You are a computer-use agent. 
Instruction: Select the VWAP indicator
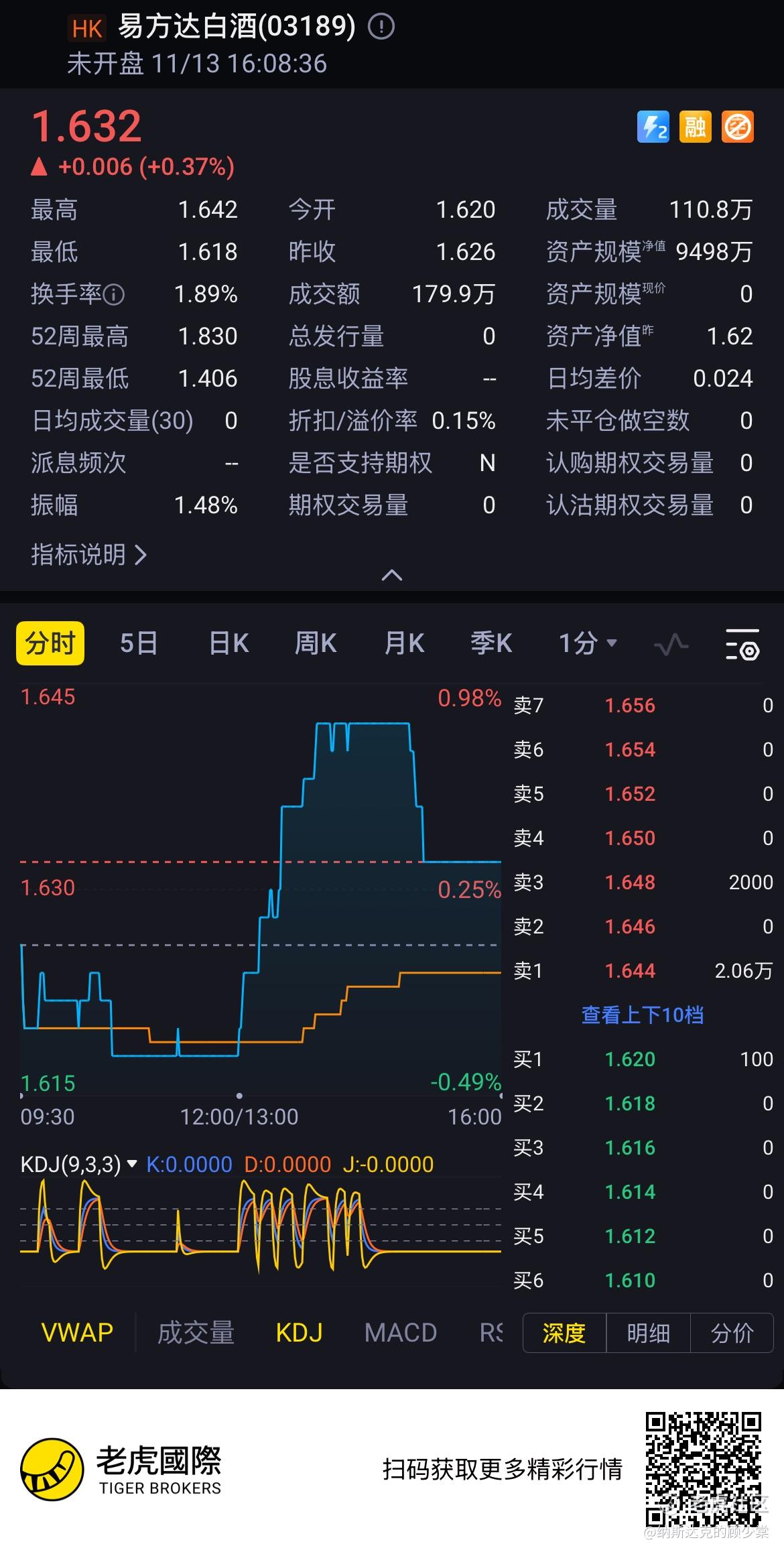pyautogui.click(x=77, y=1332)
